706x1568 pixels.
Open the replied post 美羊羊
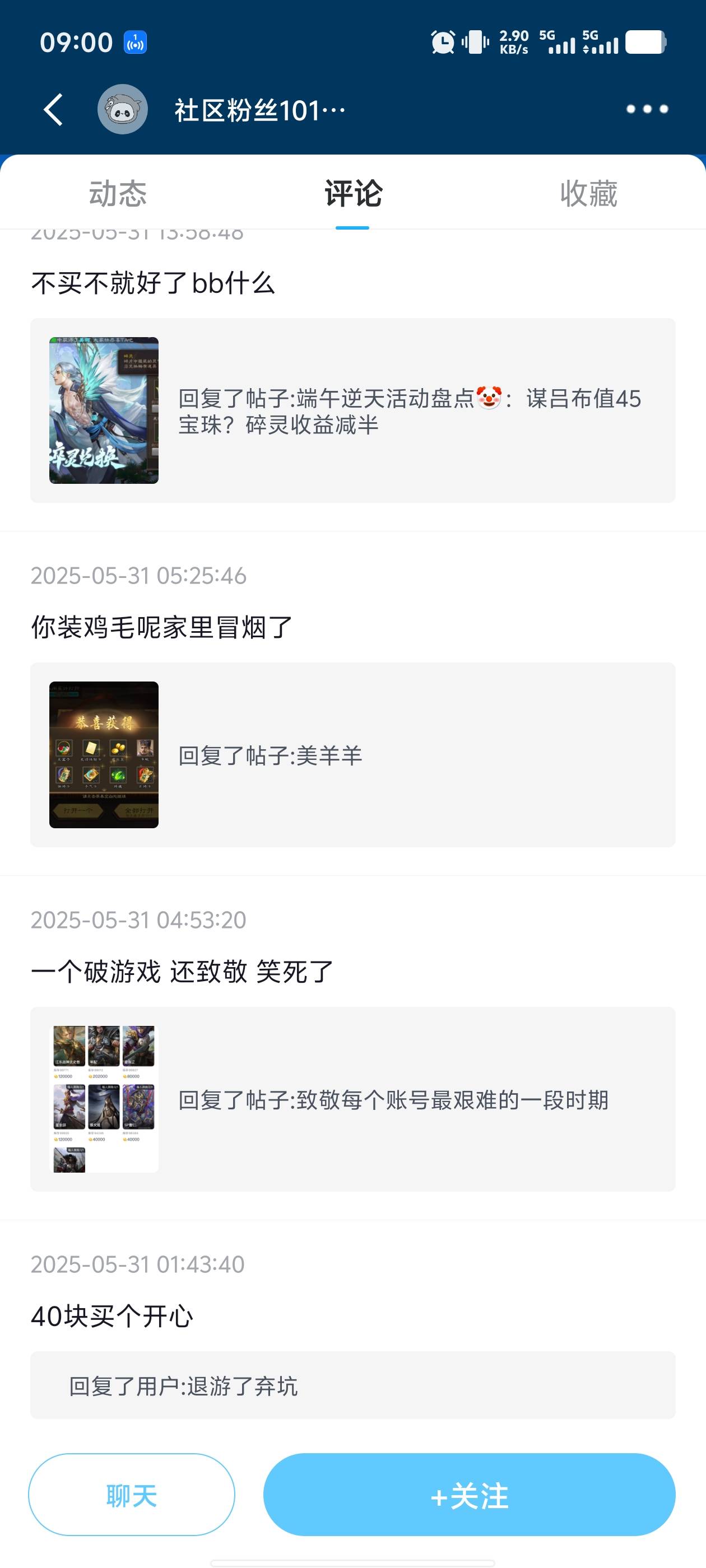(x=352, y=755)
